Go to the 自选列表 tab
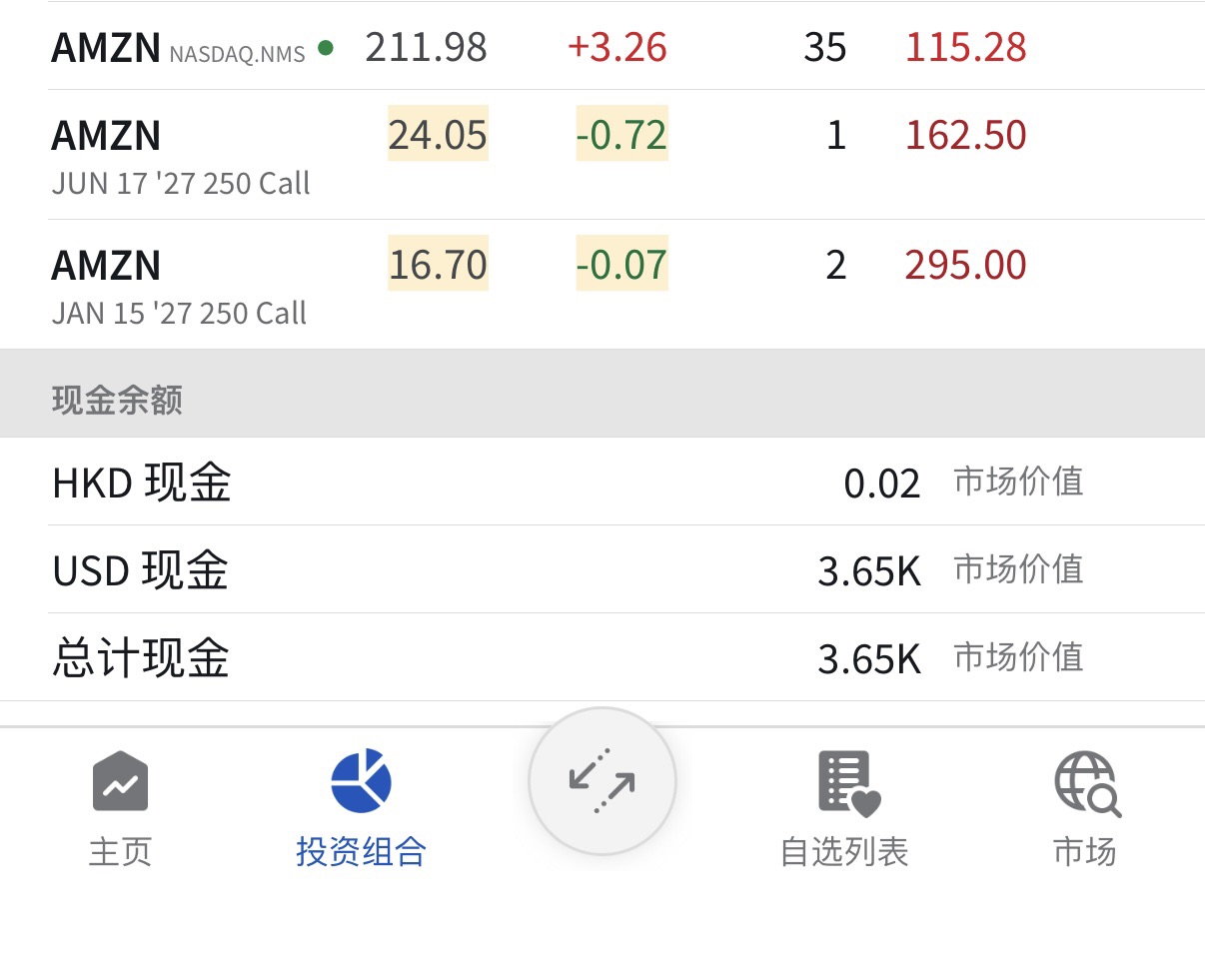The height and width of the screenshot is (980, 1205). click(x=844, y=807)
